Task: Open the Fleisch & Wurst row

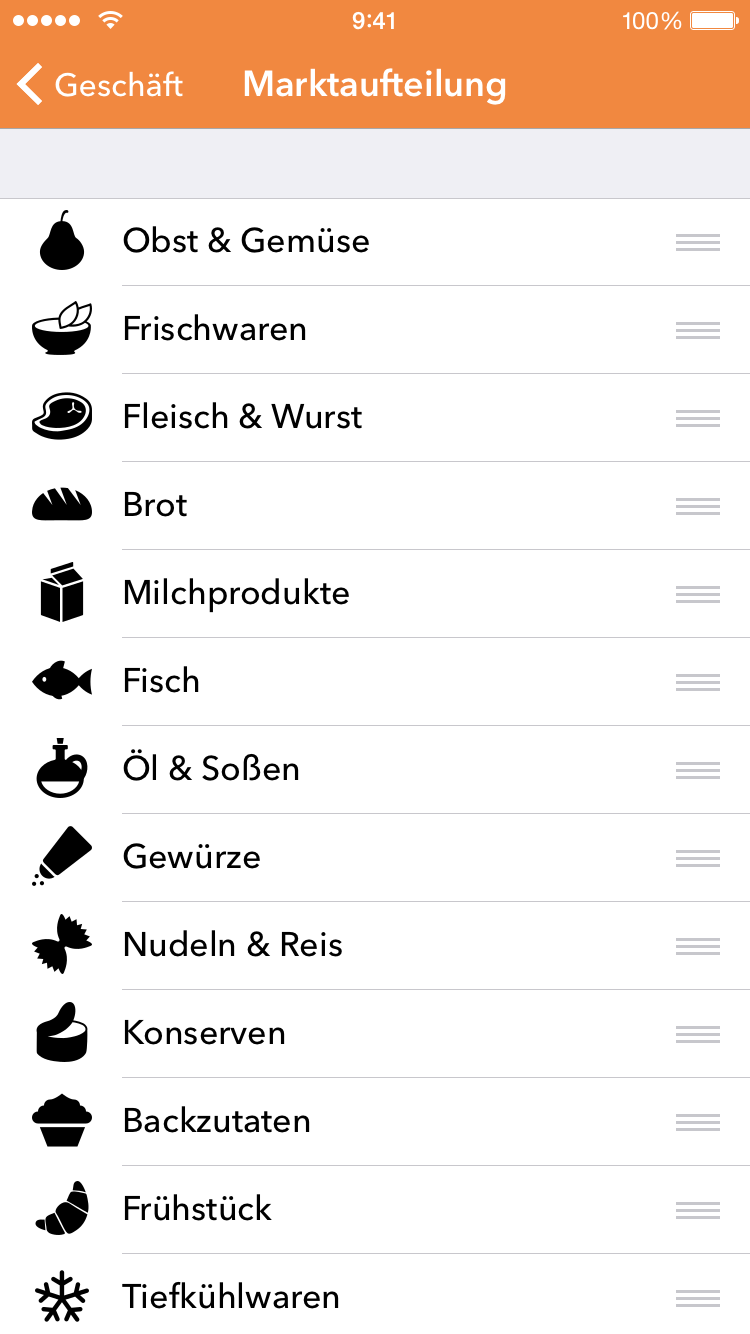Action: 375,418
